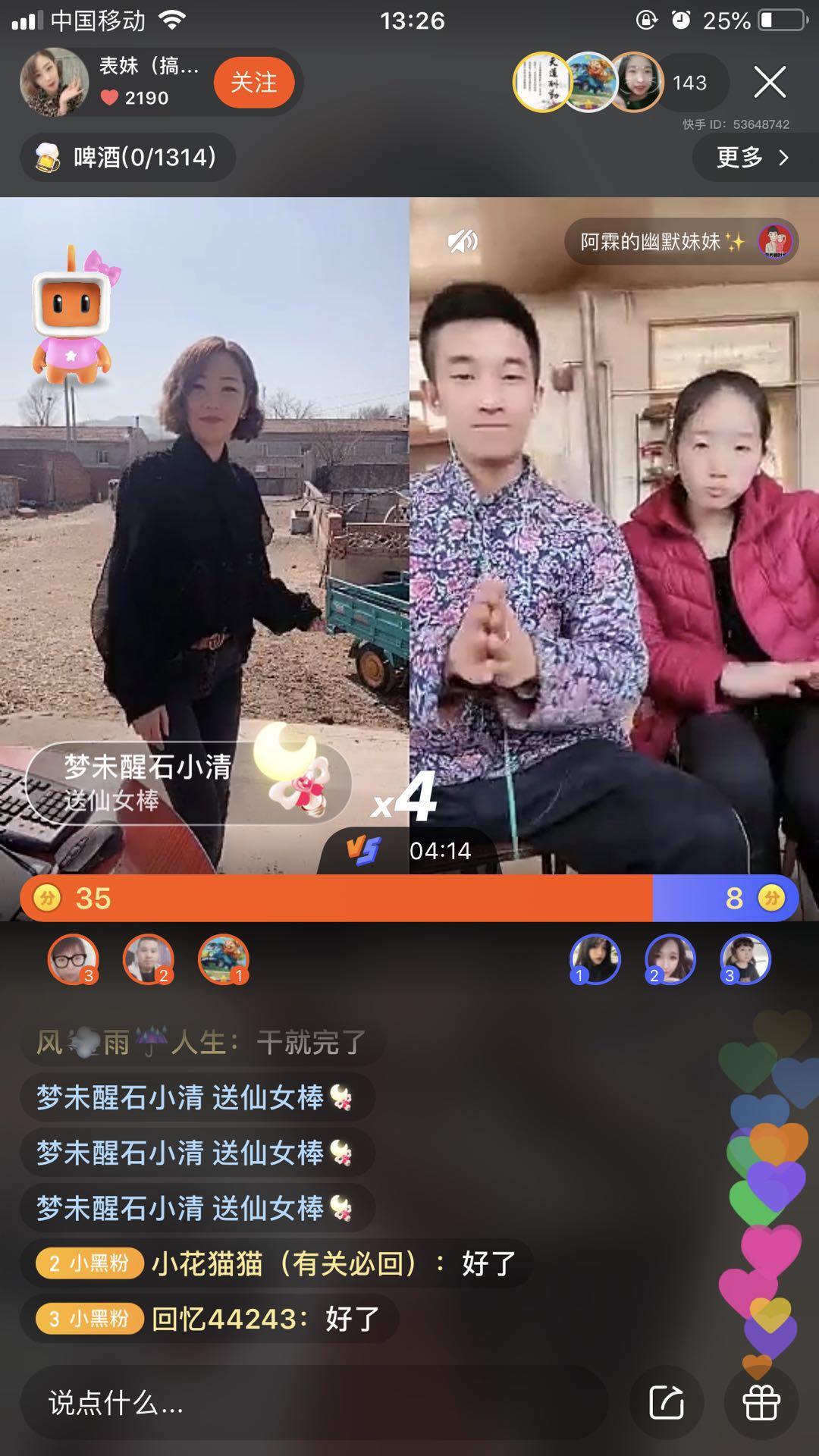View top orange-team contributor ranked 1
This screenshot has width=819, height=1456.
(x=223, y=959)
